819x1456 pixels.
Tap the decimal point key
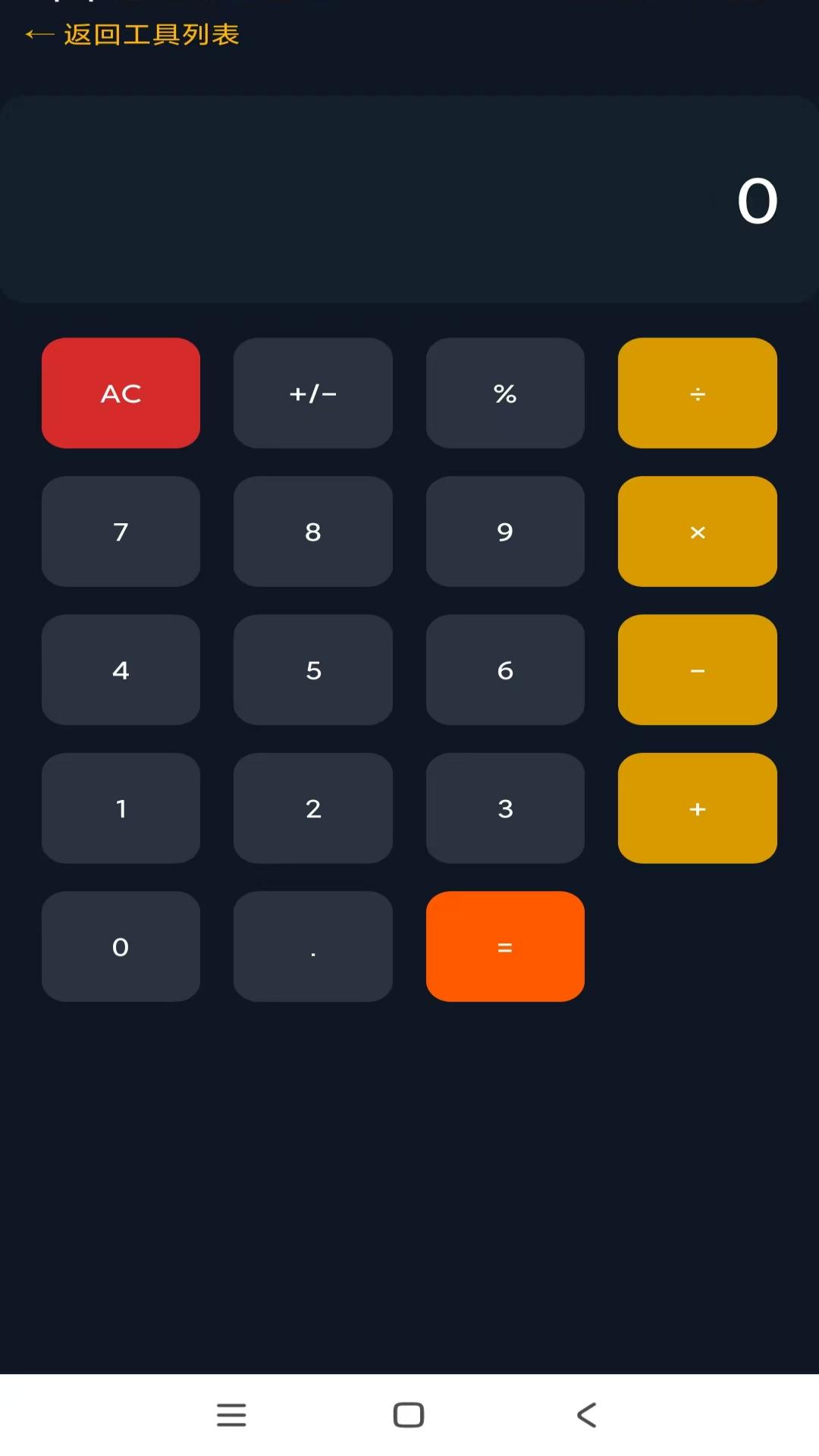click(x=312, y=946)
